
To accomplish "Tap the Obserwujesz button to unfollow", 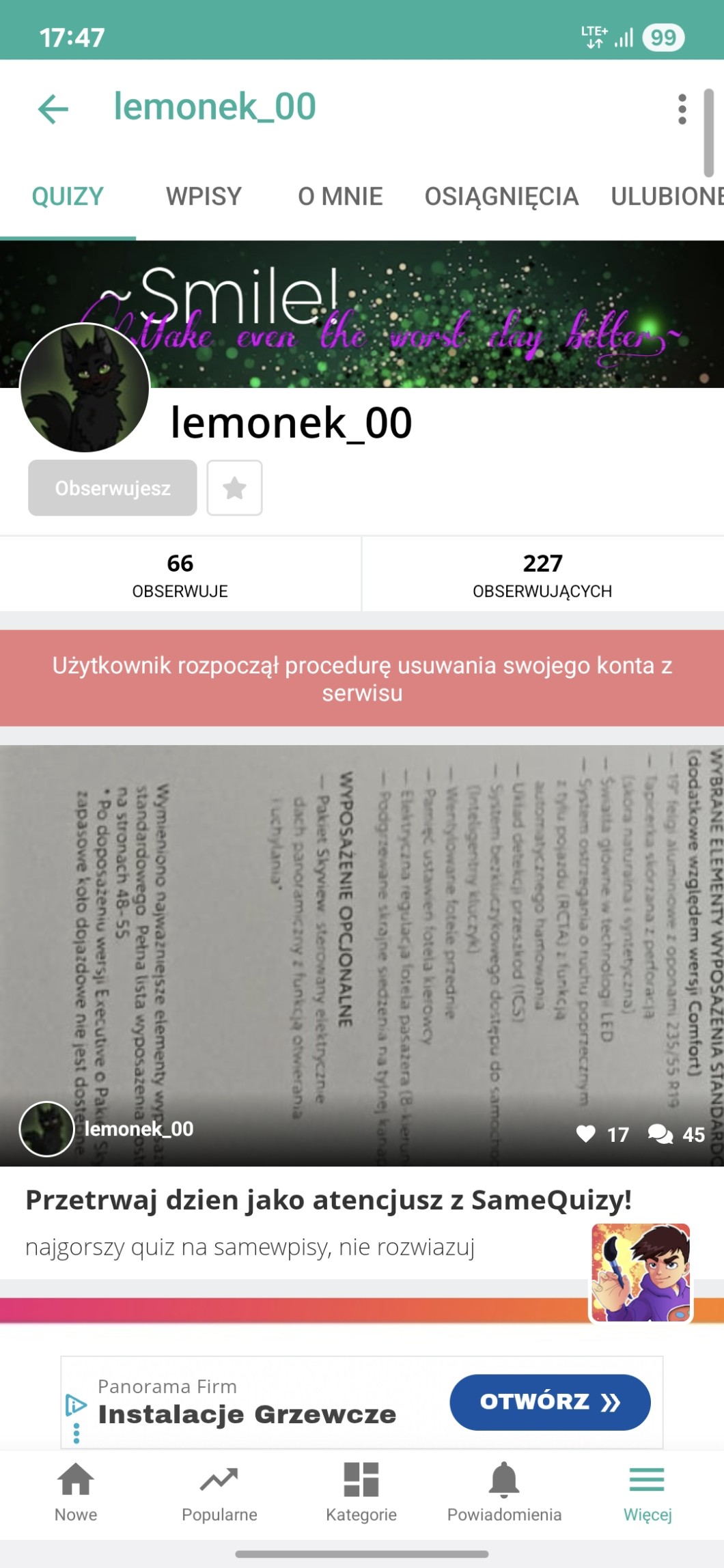I will 113,488.
